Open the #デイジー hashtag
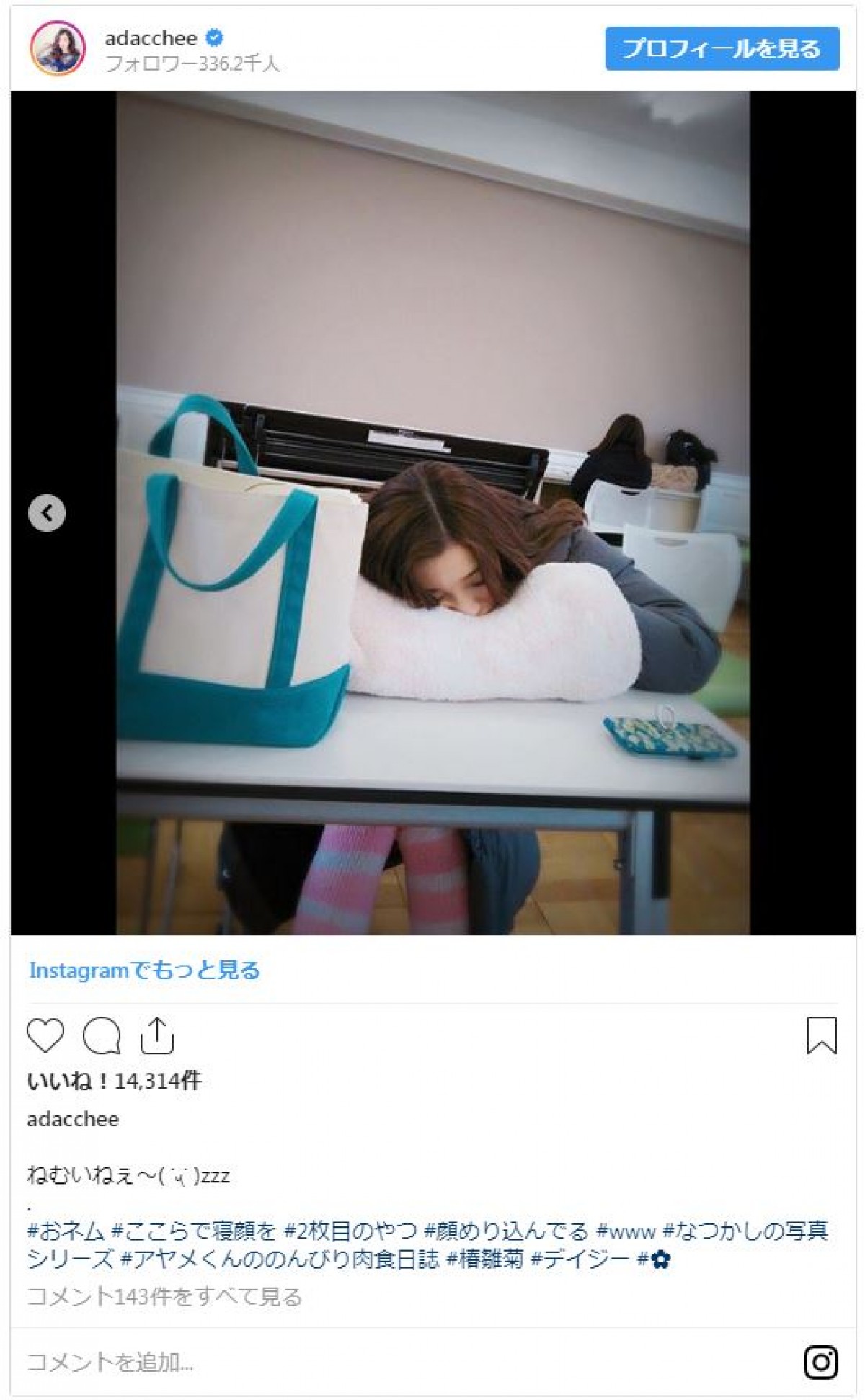Viewport: 865px width, 1400px height. [580, 1259]
